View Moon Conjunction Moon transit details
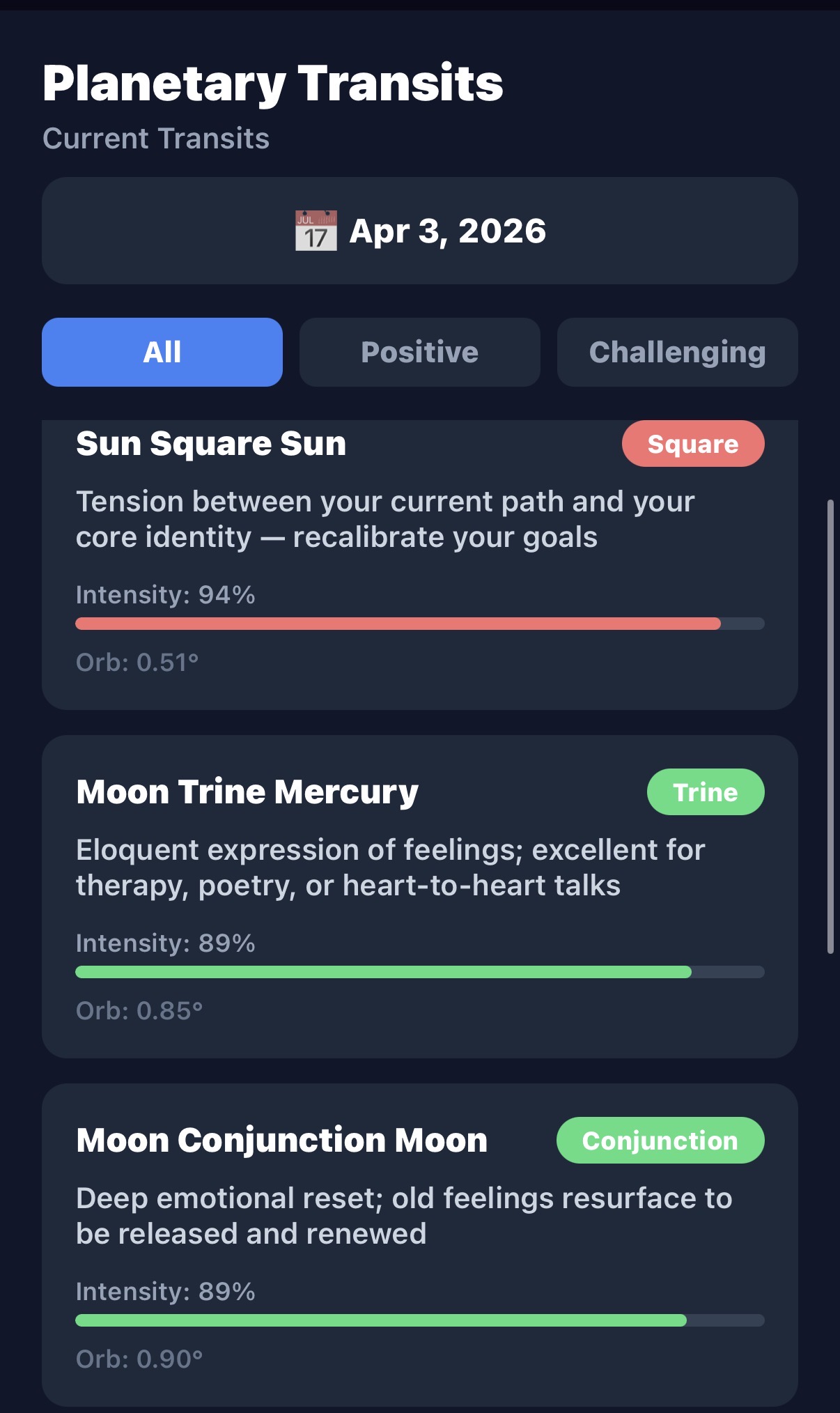The width and height of the screenshot is (840, 1413). click(420, 1244)
